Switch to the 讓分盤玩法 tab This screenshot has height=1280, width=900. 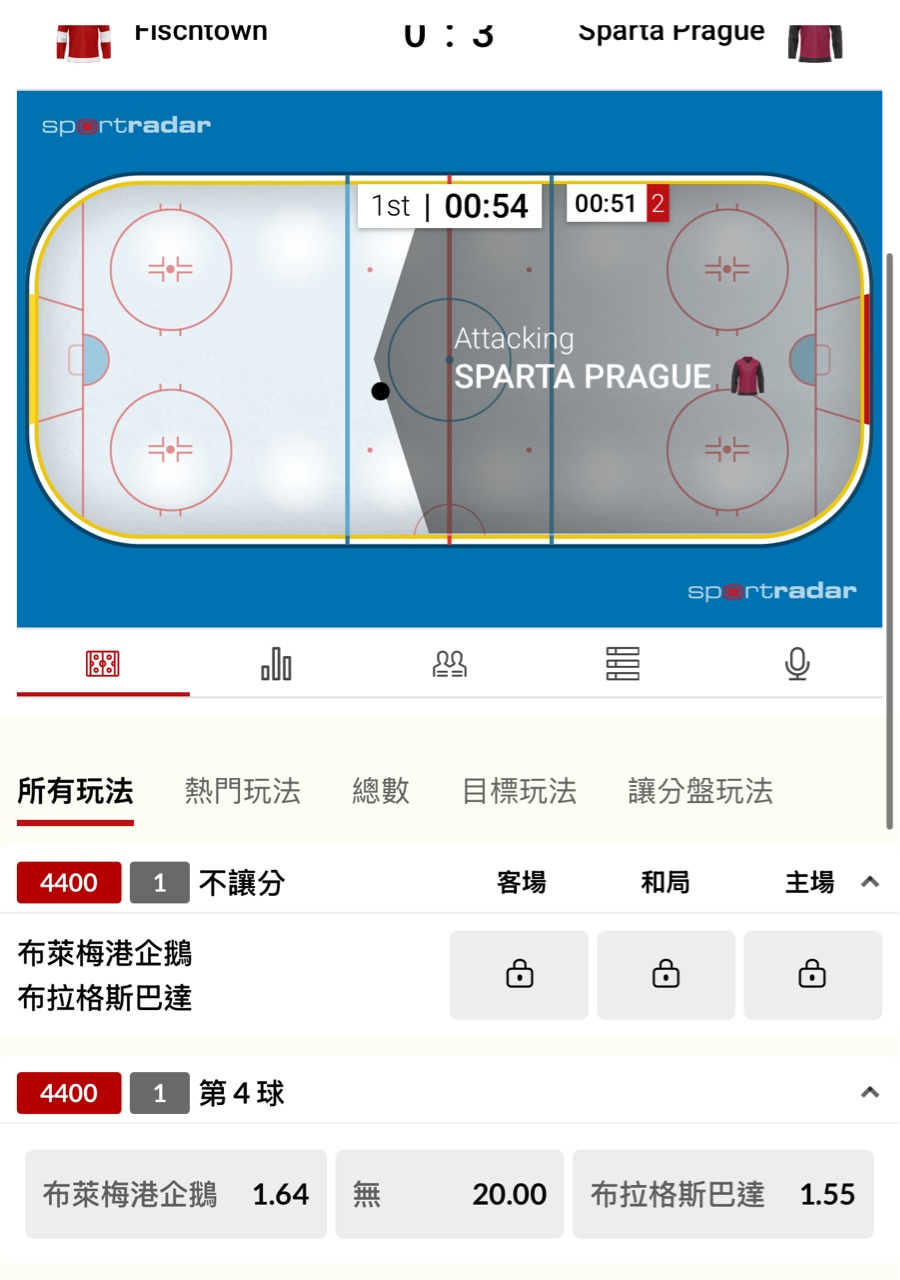[x=700, y=792]
